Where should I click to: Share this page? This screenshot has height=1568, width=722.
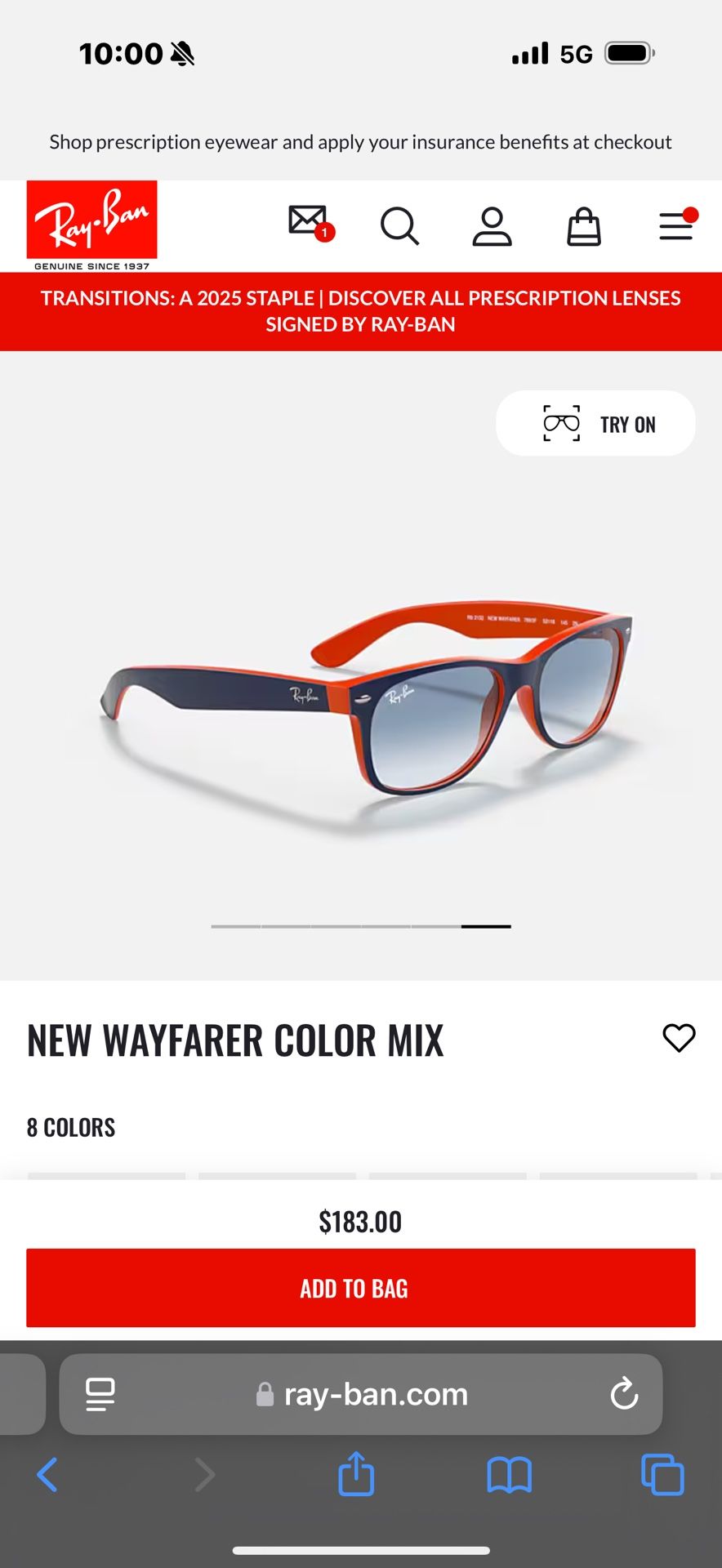pyautogui.click(x=356, y=1475)
